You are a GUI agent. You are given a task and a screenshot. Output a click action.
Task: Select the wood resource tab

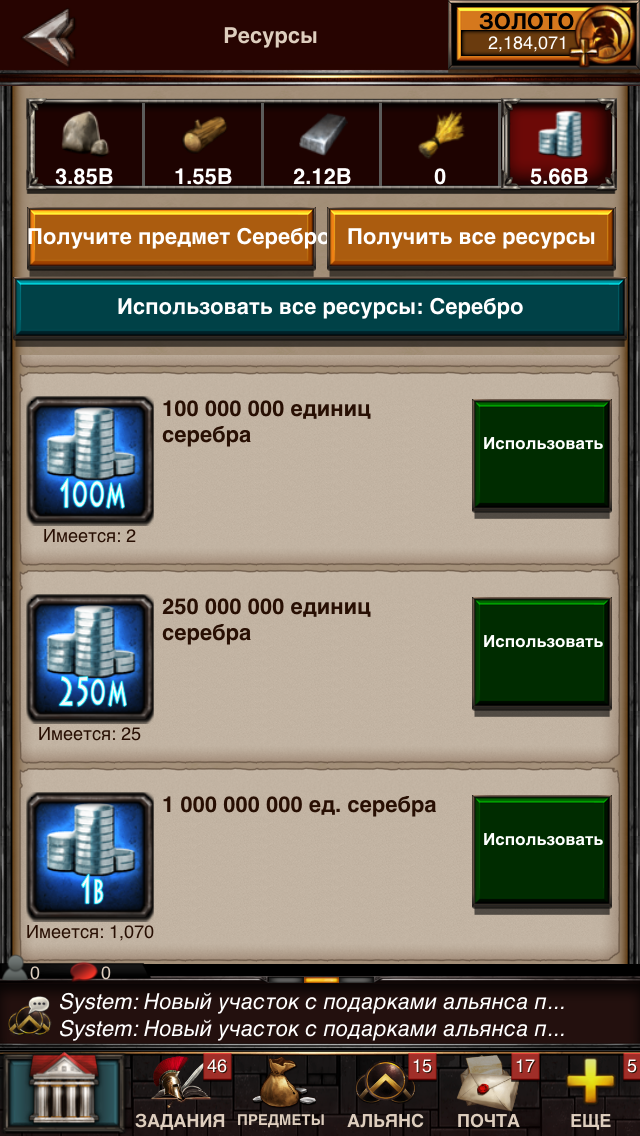click(203, 146)
